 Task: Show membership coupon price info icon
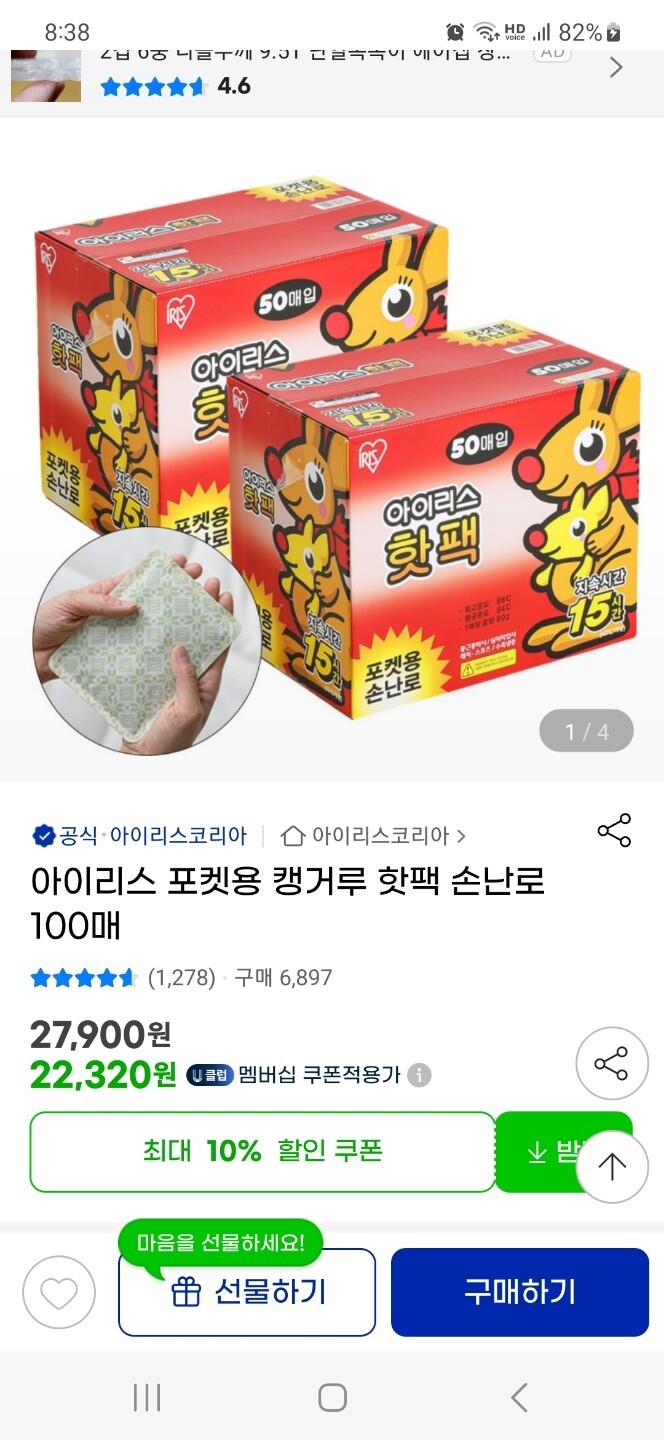420,1075
